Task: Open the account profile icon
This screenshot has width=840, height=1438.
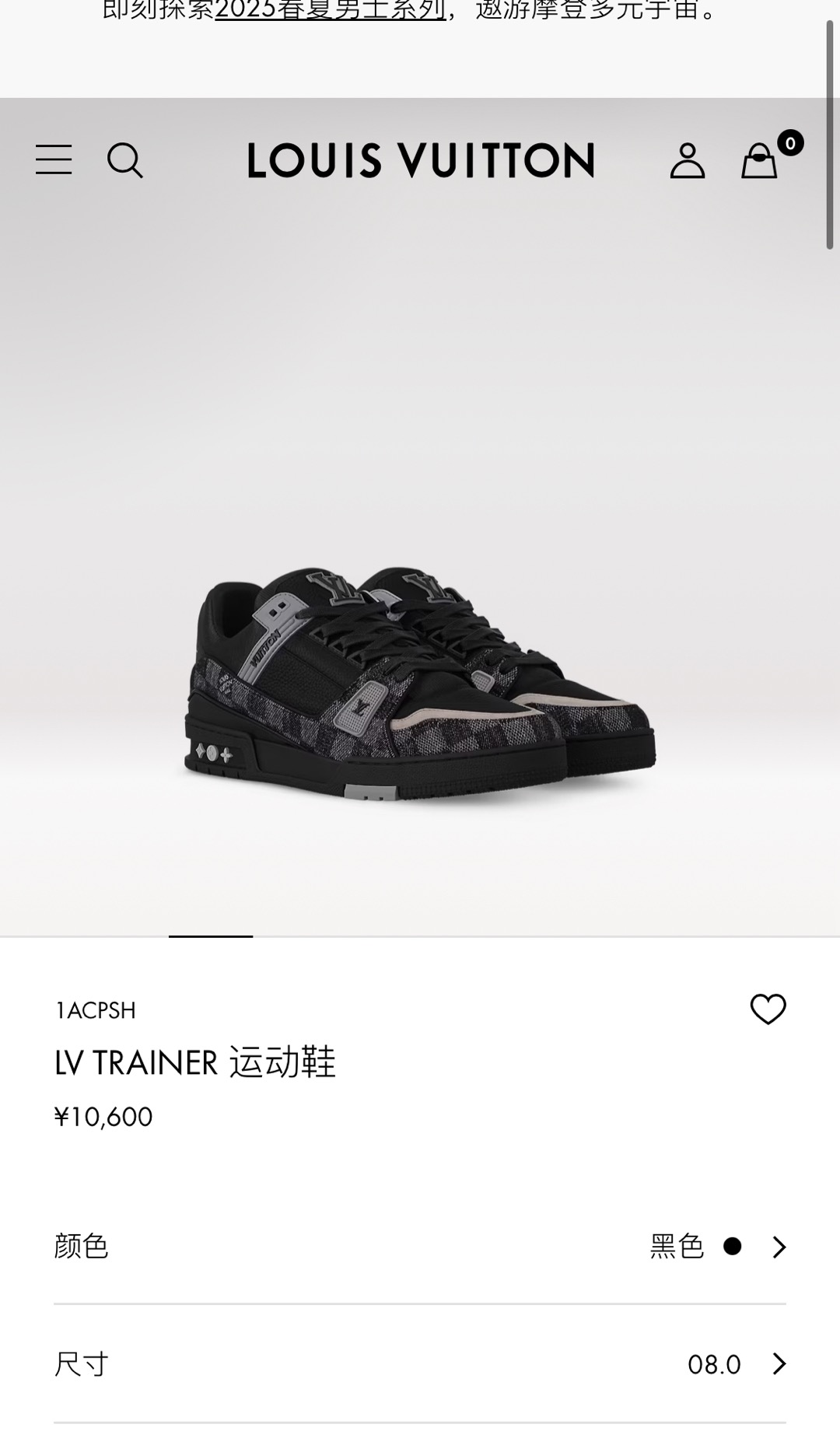Action: point(688,161)
